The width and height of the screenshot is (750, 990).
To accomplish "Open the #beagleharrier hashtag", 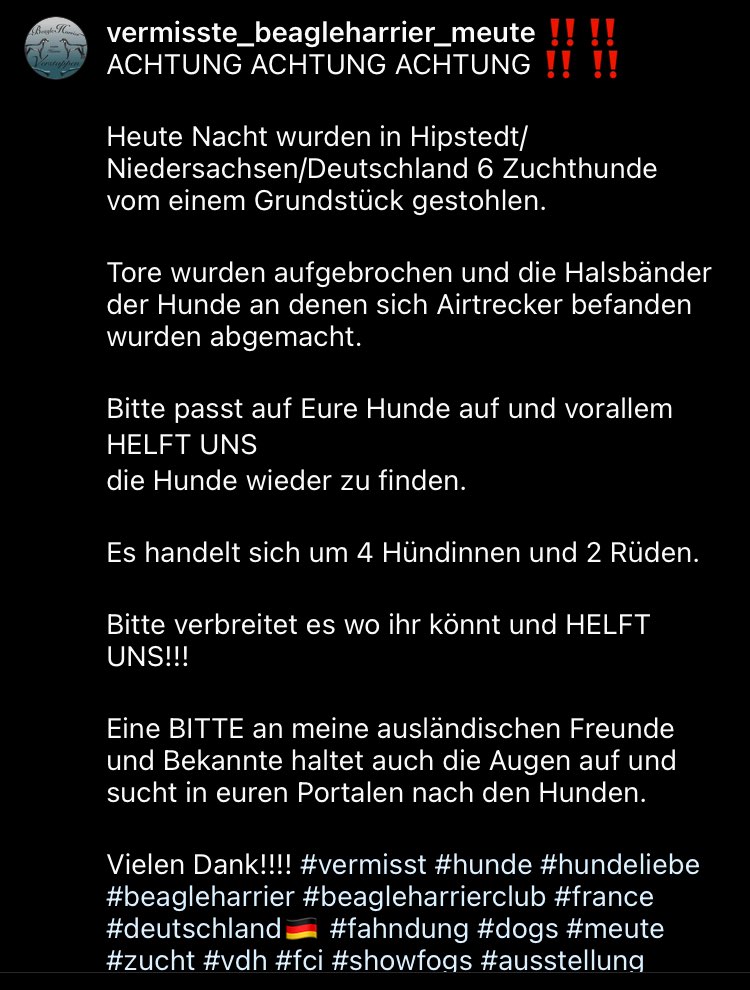I will (201, 897).
